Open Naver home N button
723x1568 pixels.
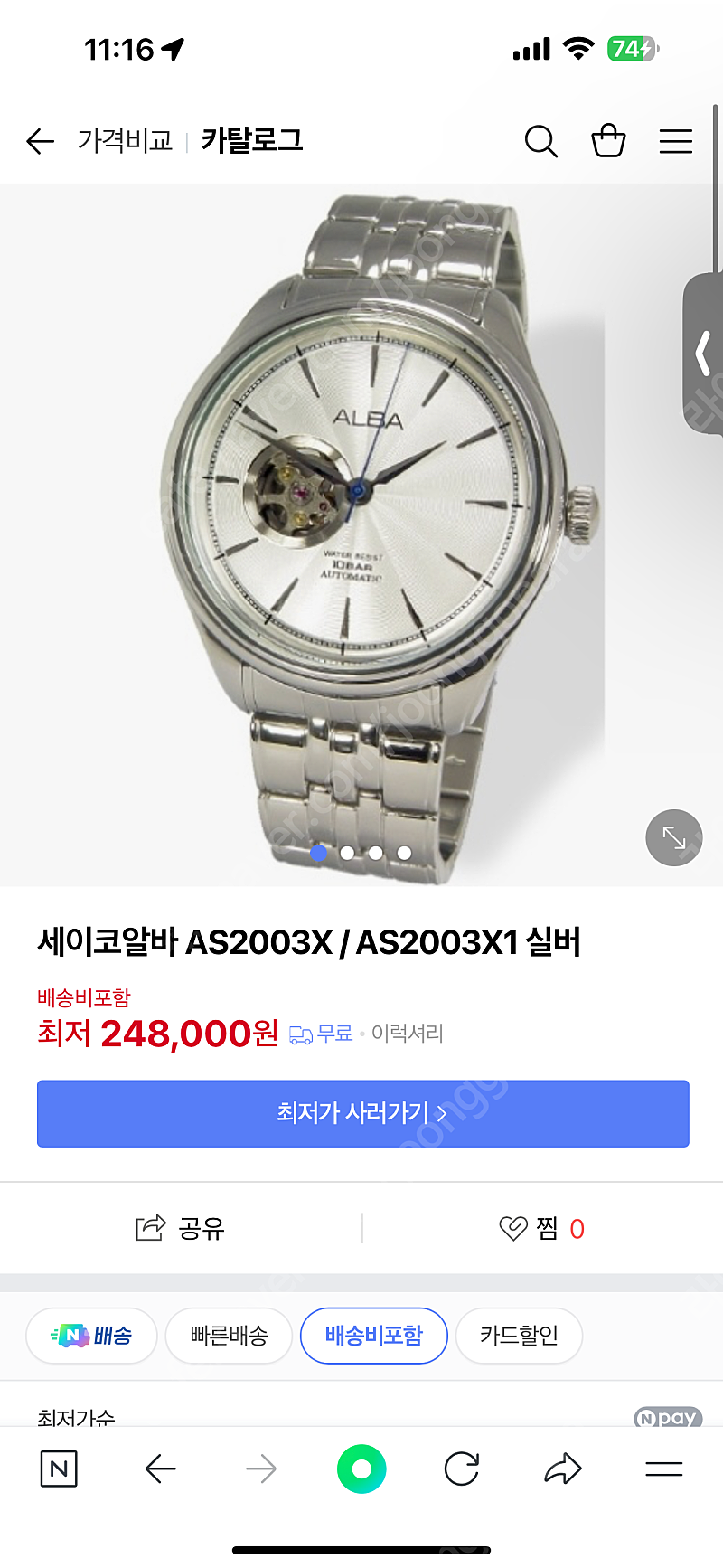click(x=59, y=1469)
